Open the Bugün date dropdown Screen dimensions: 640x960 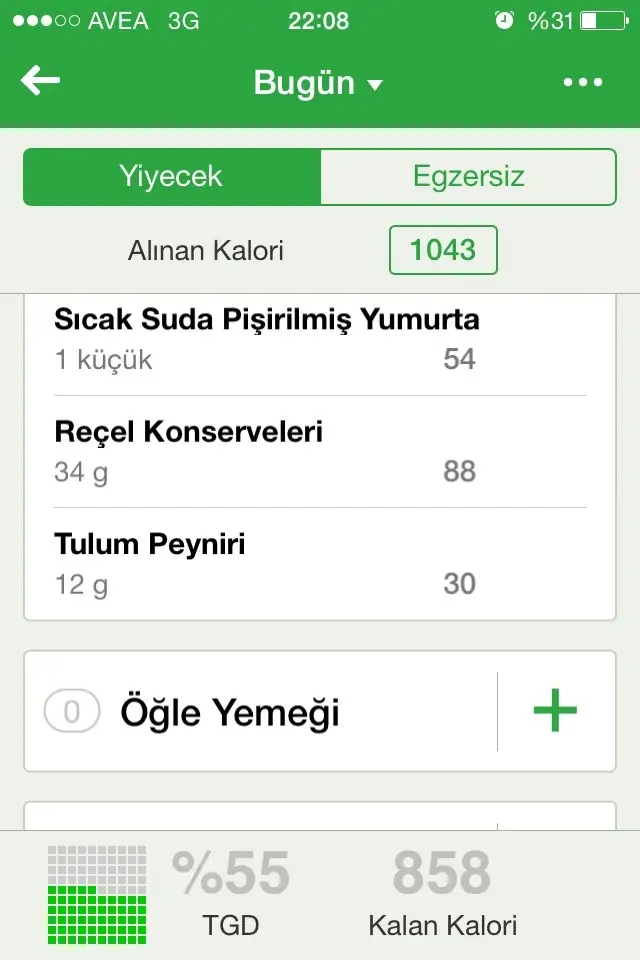[318, 83]
